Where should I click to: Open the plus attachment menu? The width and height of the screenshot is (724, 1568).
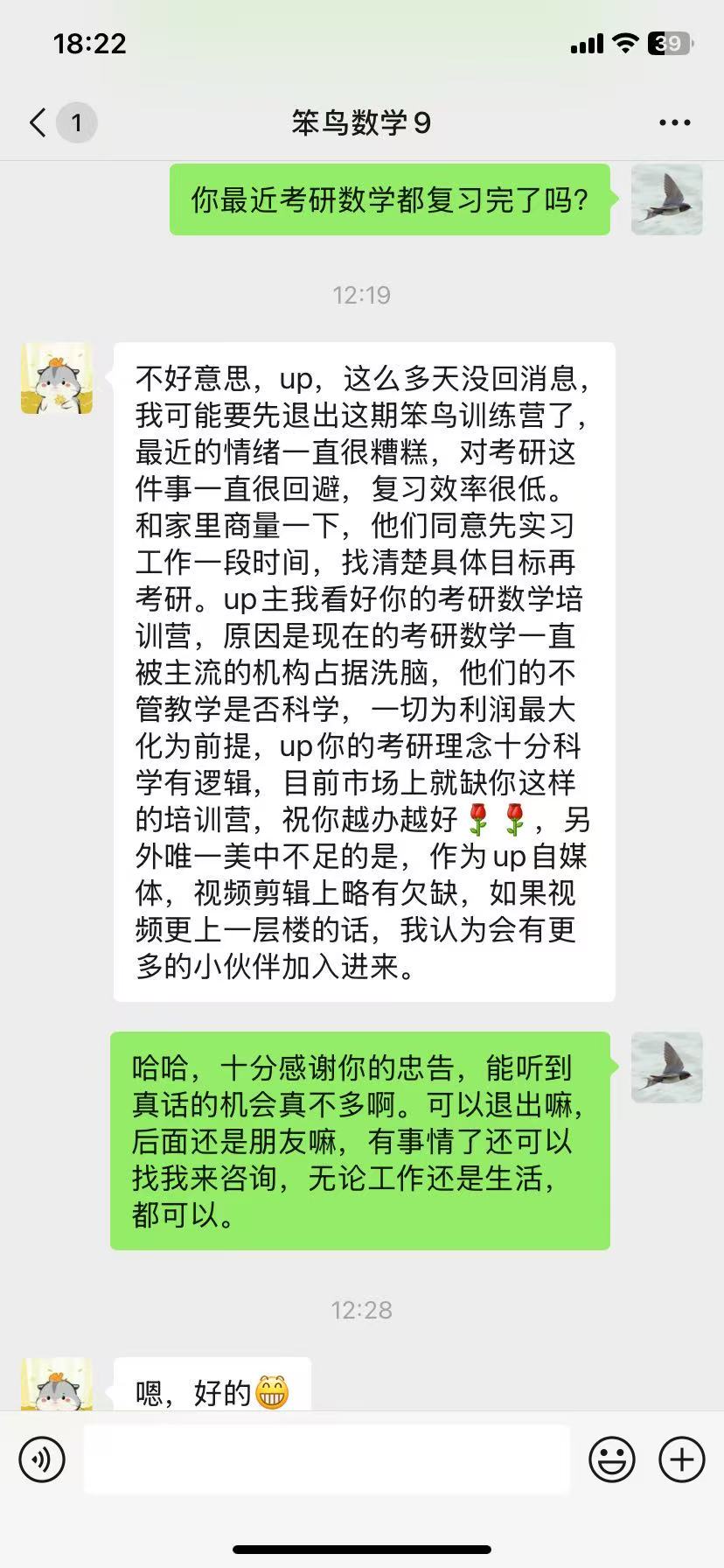click(681, 1459)
